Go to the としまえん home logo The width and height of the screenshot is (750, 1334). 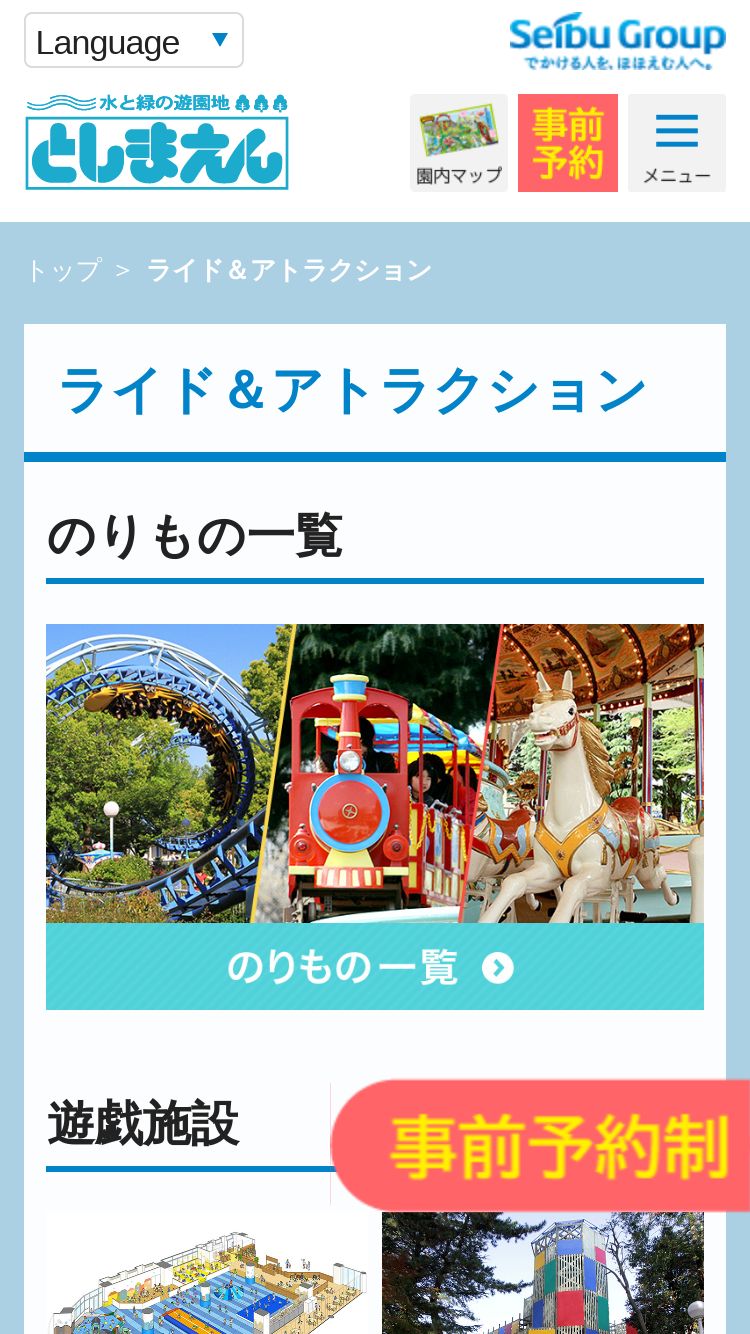click(157, 142)
